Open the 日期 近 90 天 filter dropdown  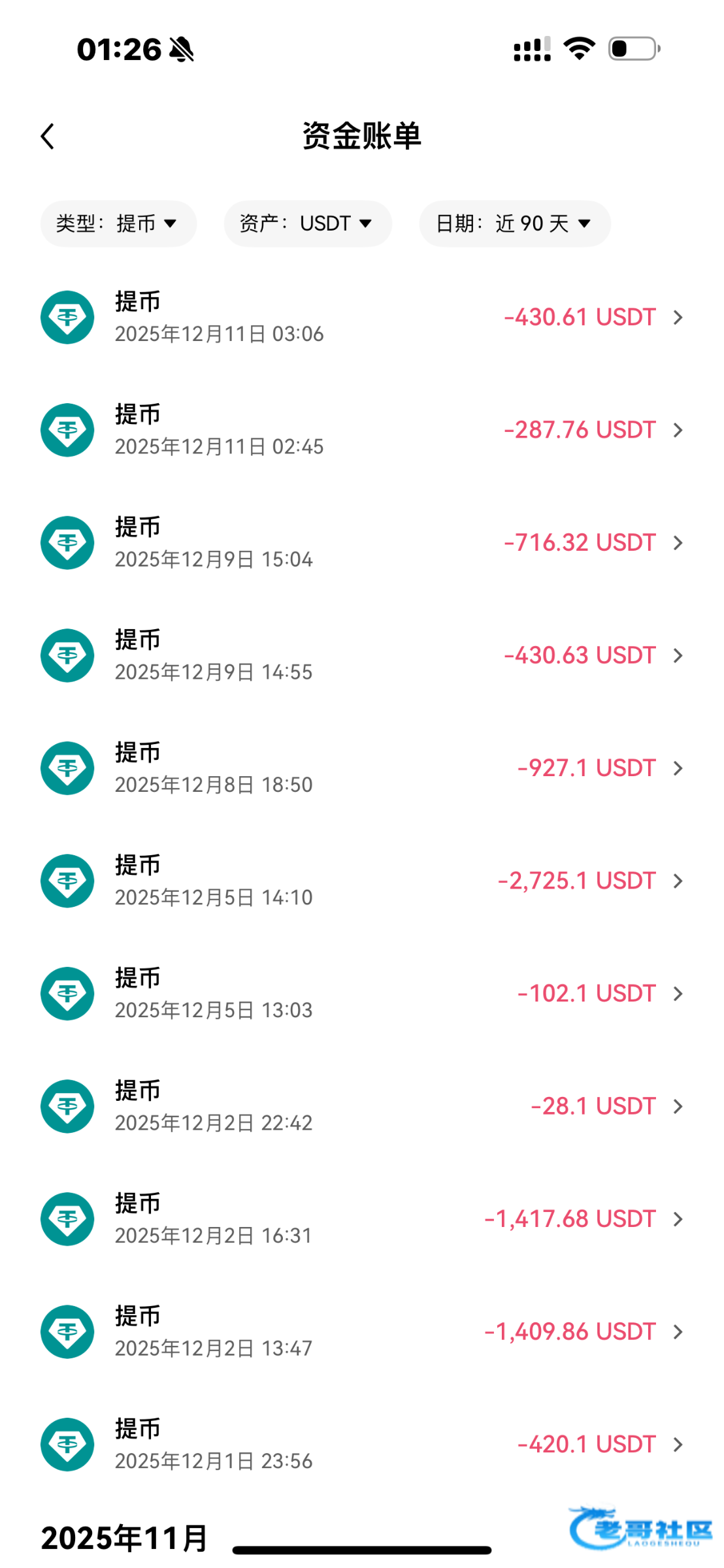514,224
